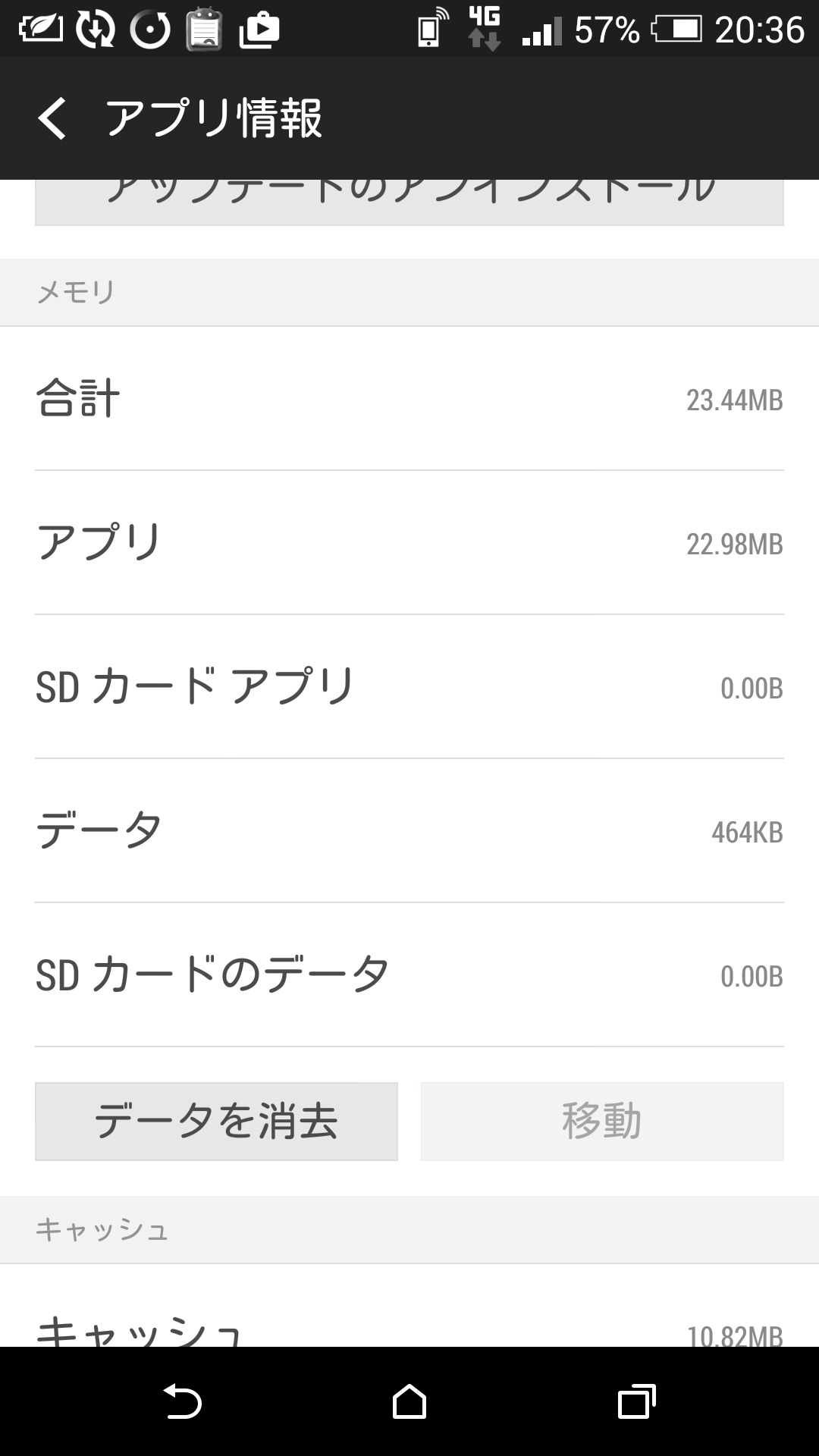Open the recent apps view
Viewport: 819px width, 1456px height.
coord(636,1401)
